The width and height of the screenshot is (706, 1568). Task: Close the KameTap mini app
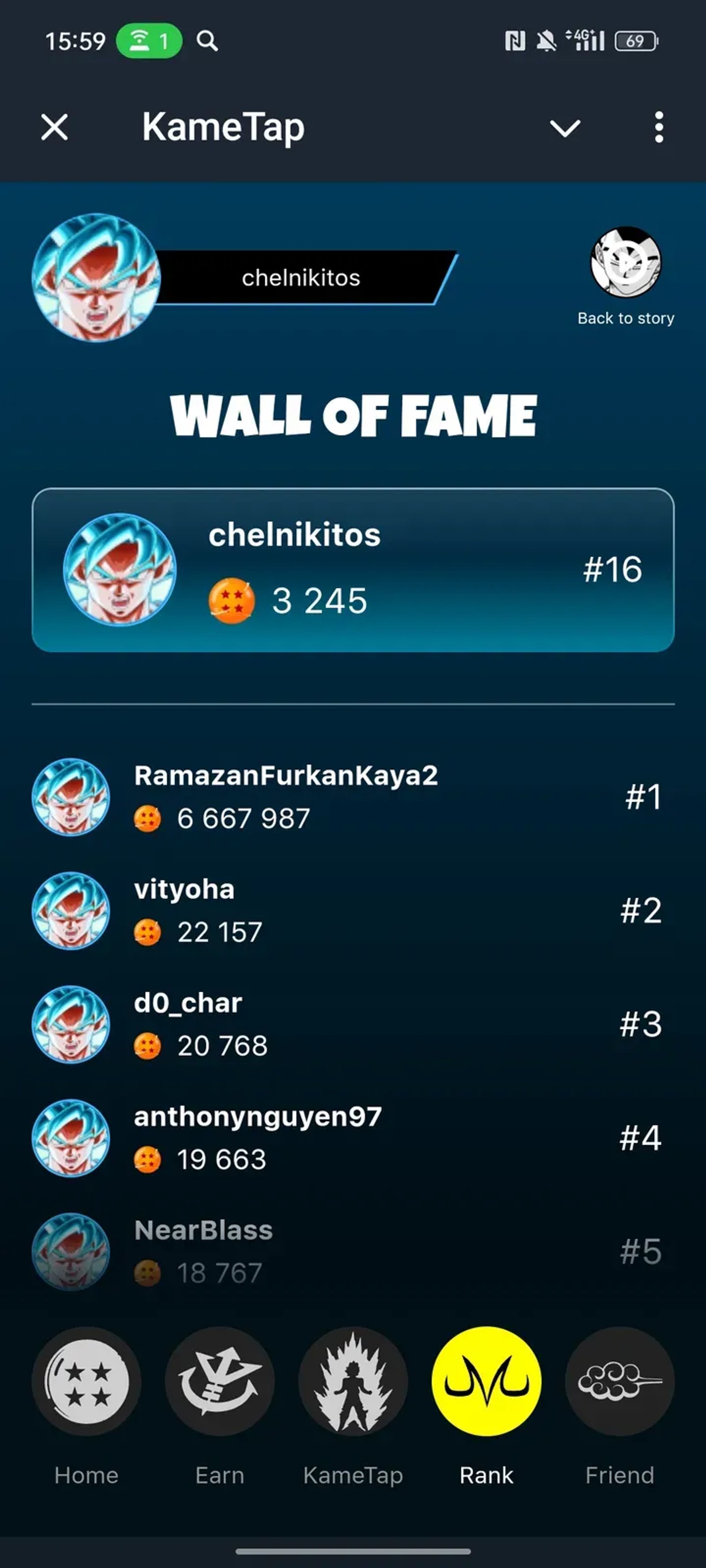point(54,128)
